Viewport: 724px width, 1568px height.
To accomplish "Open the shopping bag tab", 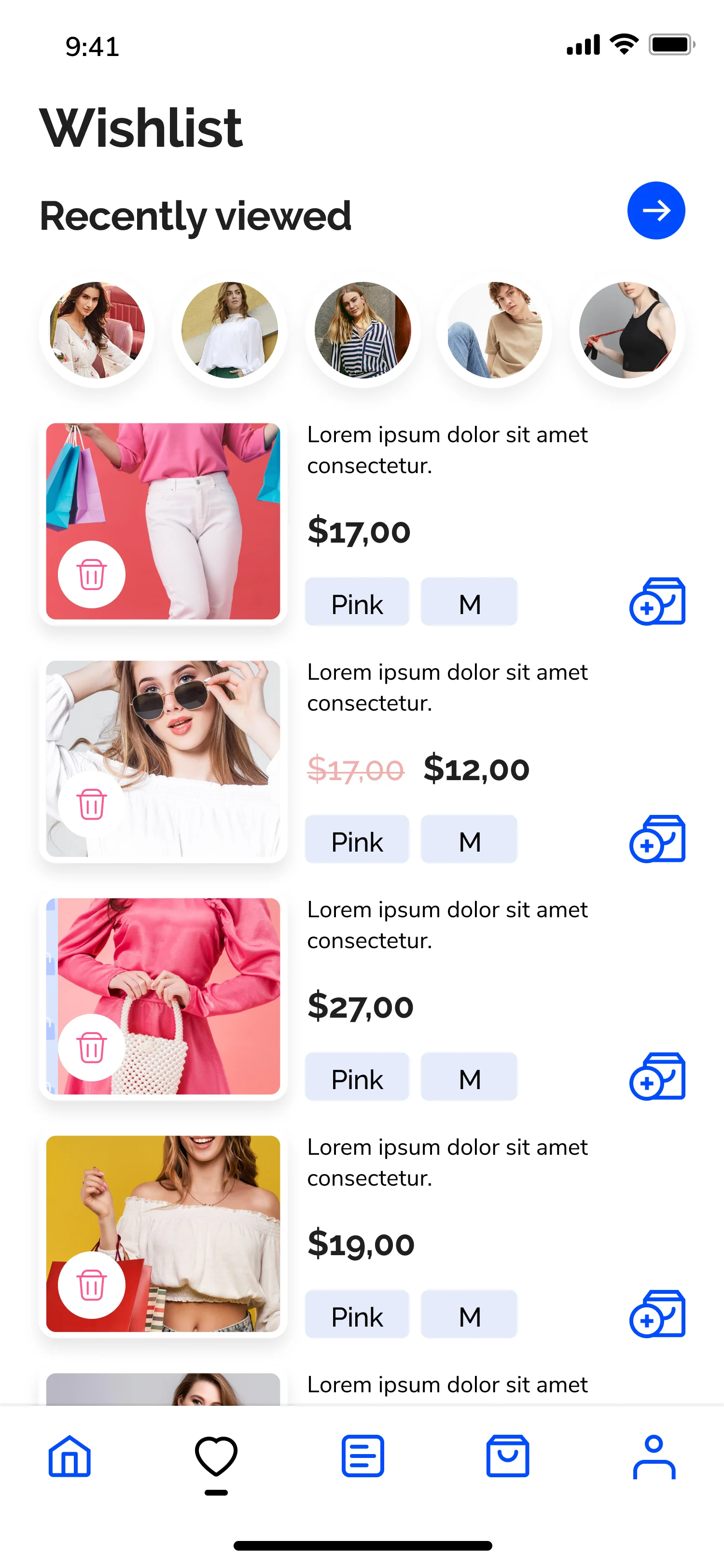I will (x=508, y=1456).
